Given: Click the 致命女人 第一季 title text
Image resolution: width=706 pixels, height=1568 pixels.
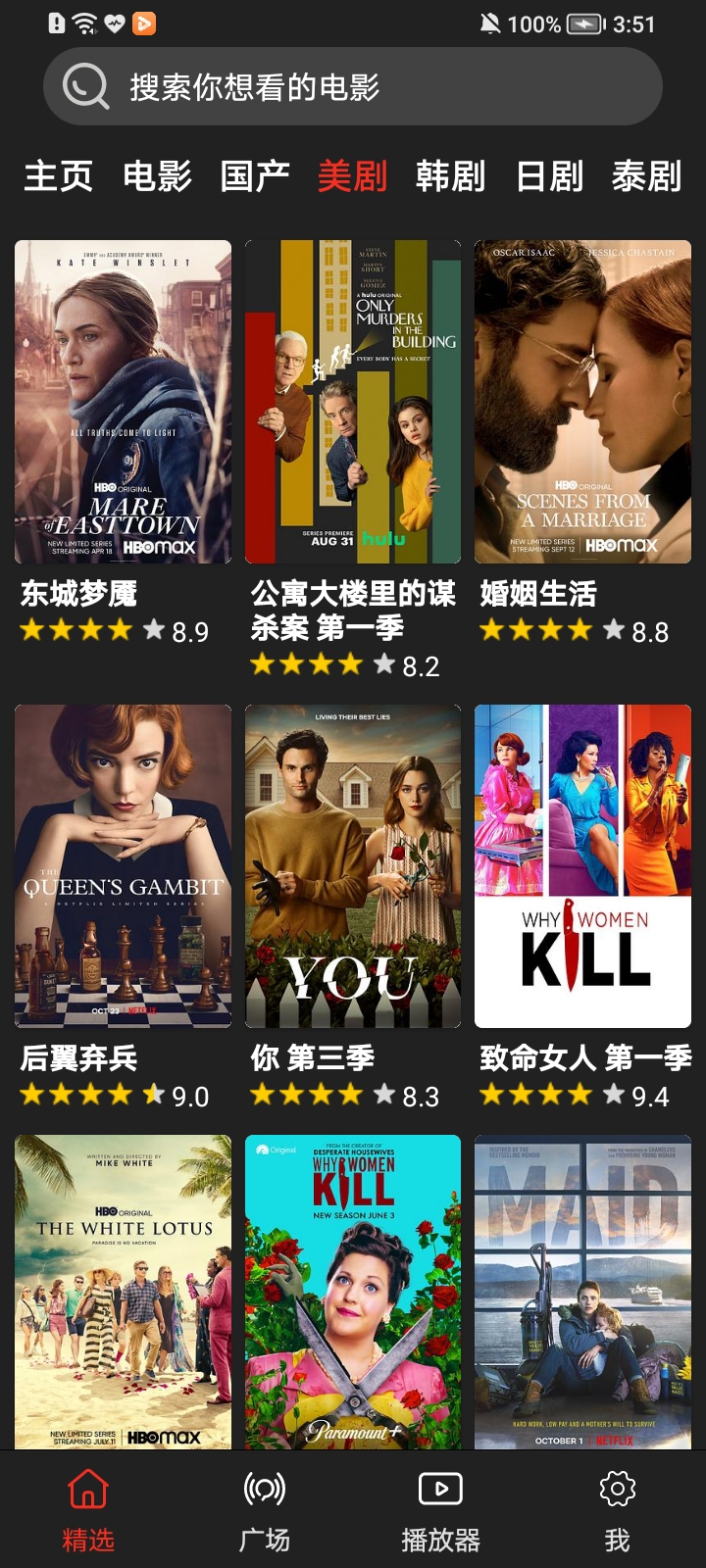Looking at the screenshot, I should [x=582, y=1058].
